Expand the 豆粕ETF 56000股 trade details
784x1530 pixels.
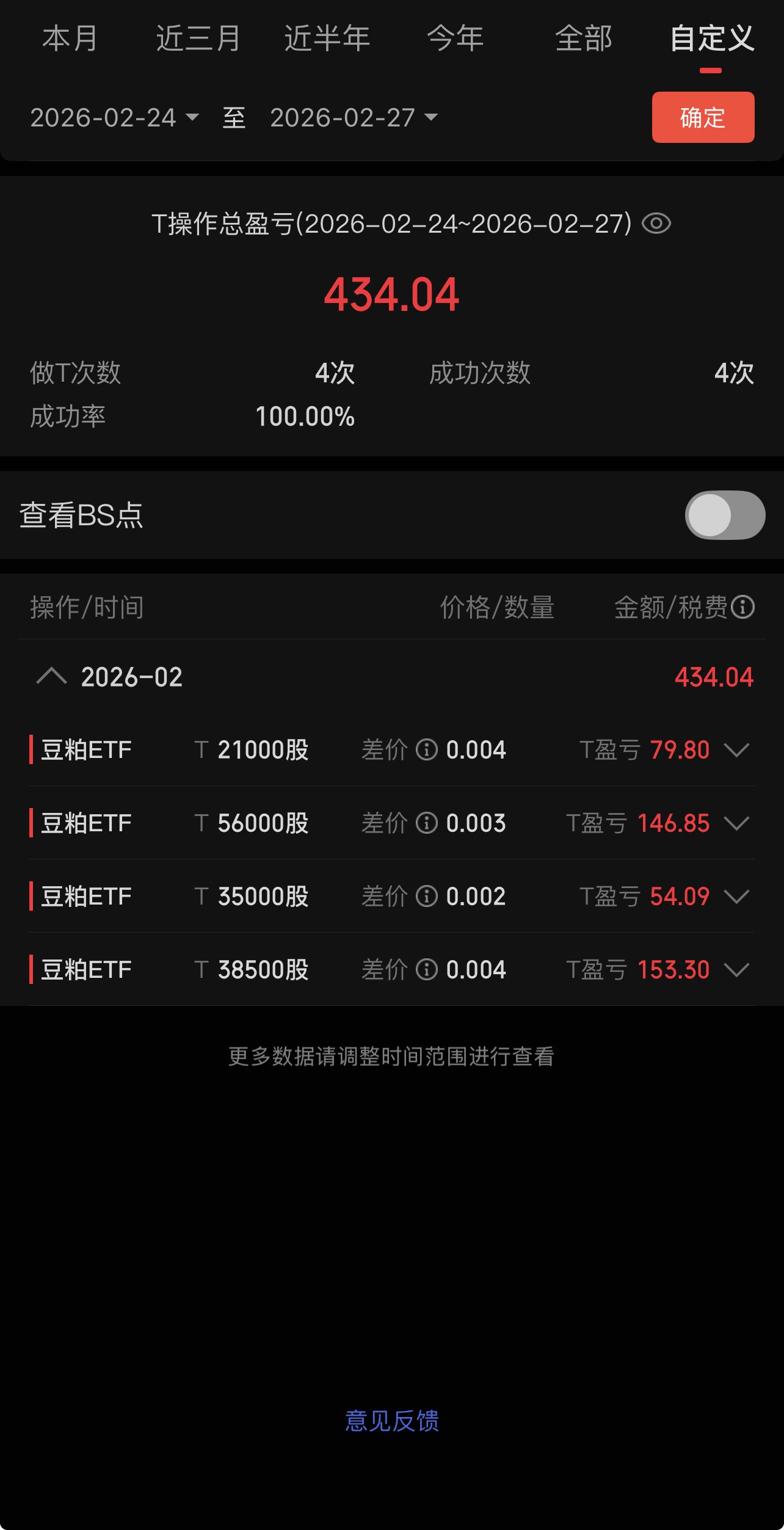tap(736, 823)
